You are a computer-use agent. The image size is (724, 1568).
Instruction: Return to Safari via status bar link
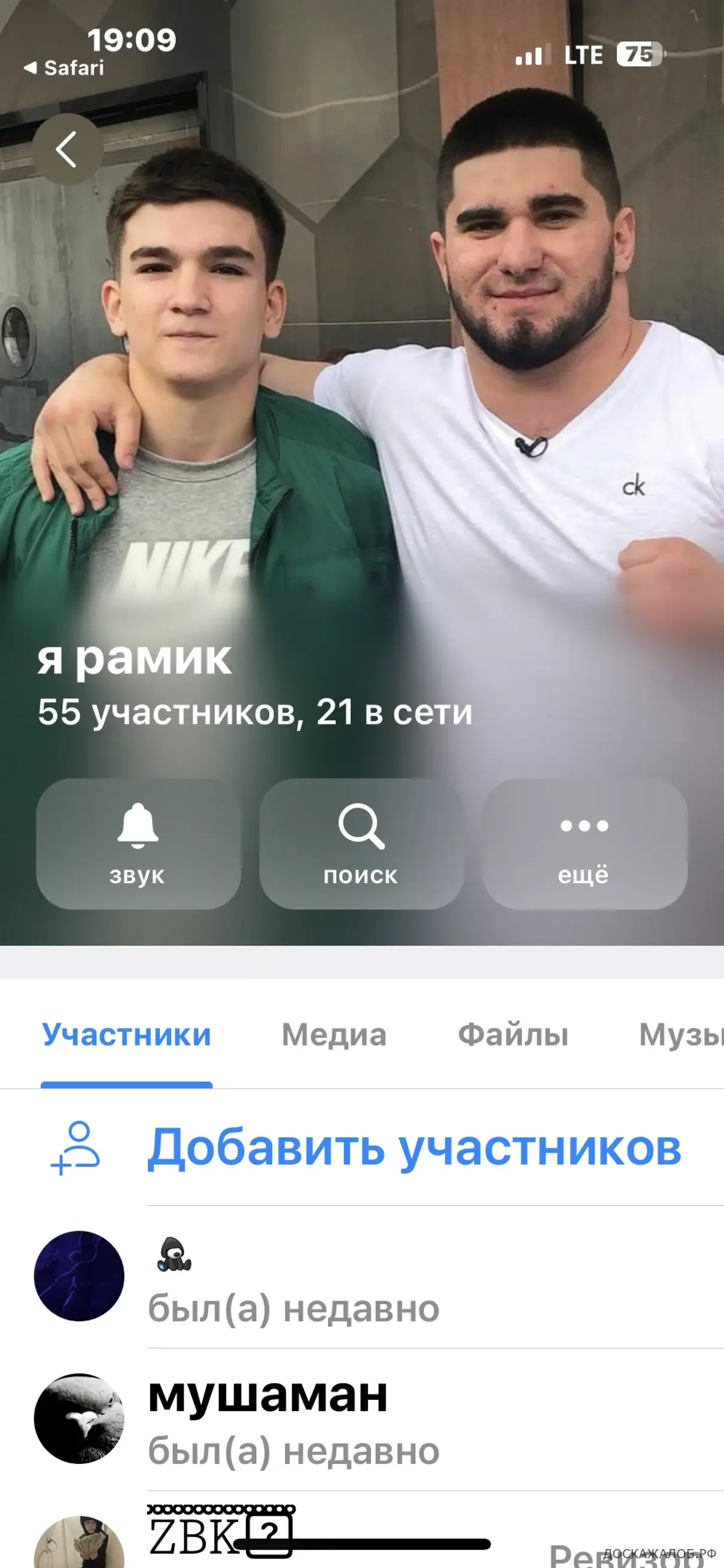64,68
